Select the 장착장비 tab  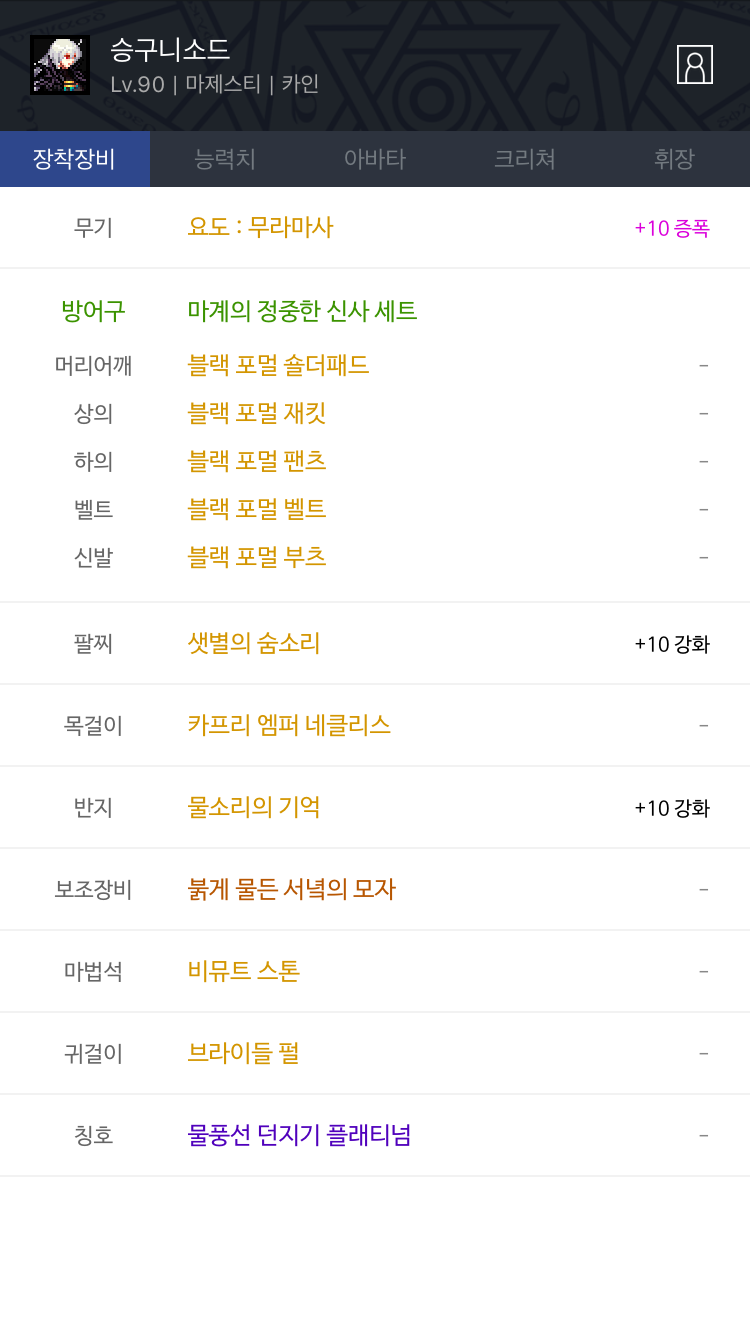coord(75,159)
